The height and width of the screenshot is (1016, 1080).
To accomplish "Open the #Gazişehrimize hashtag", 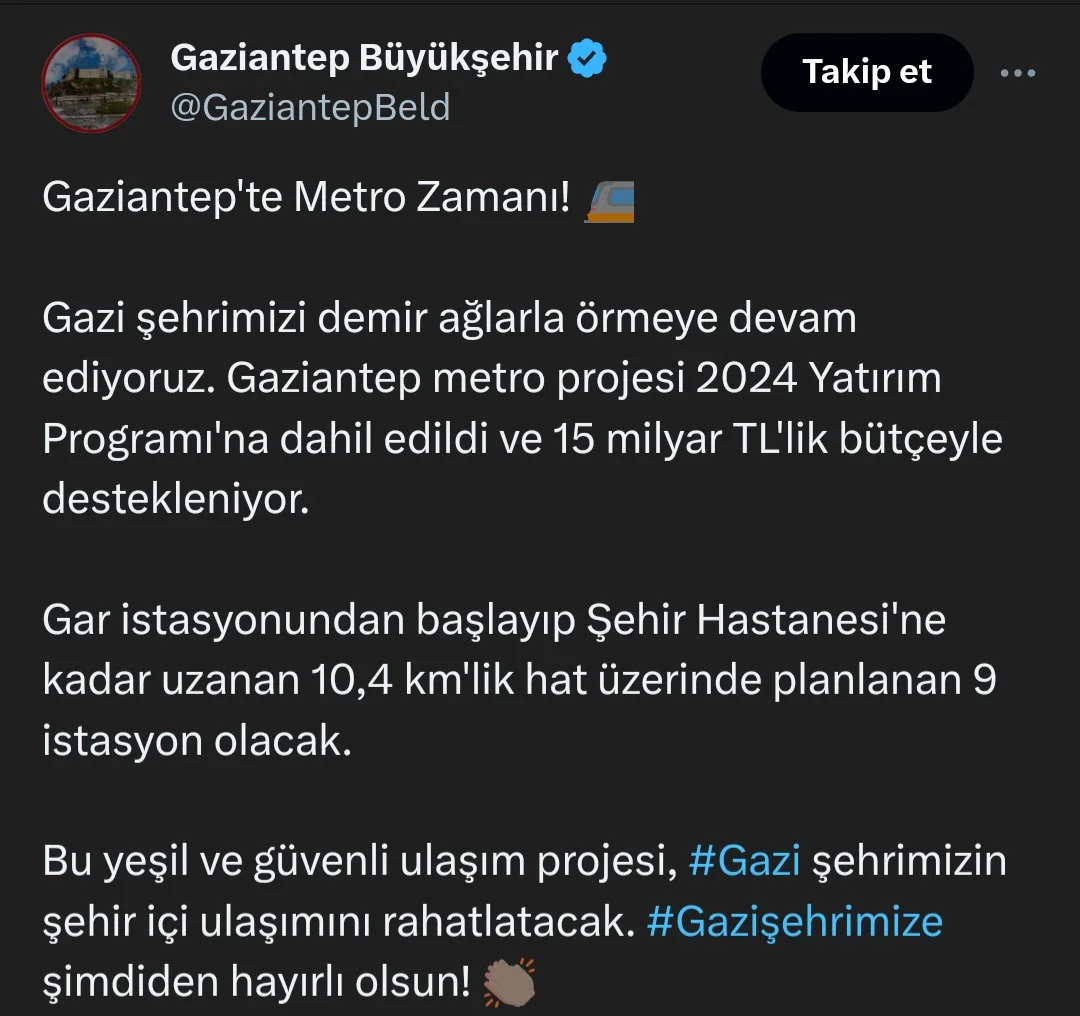I will 794,921.
